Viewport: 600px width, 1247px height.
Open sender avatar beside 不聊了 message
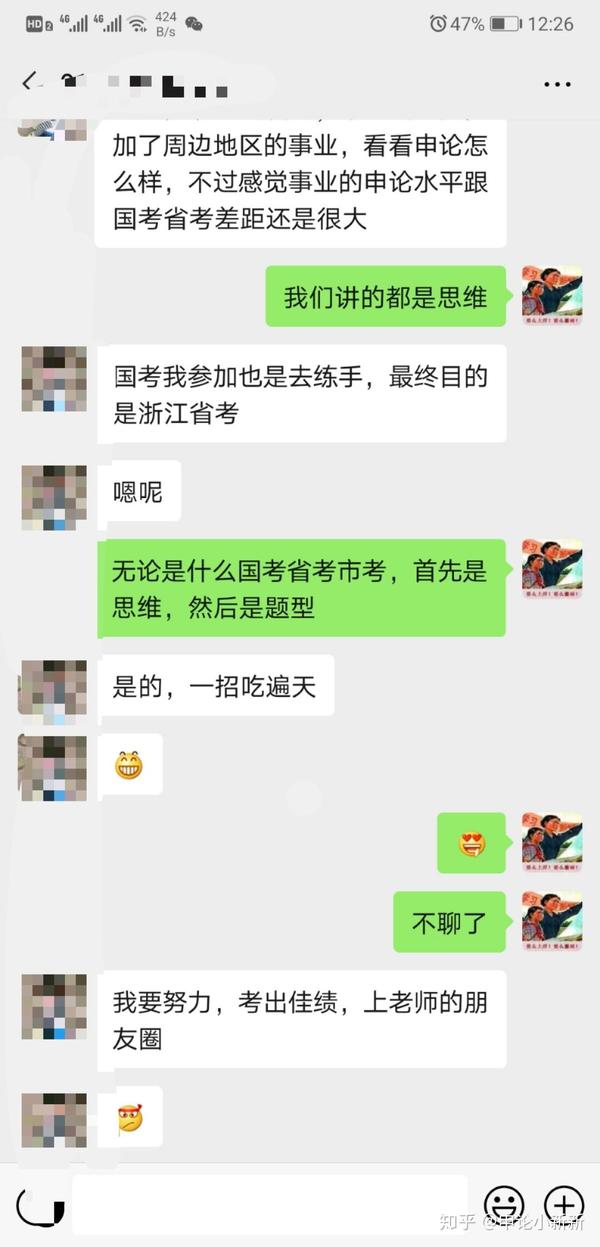(552, 921)
